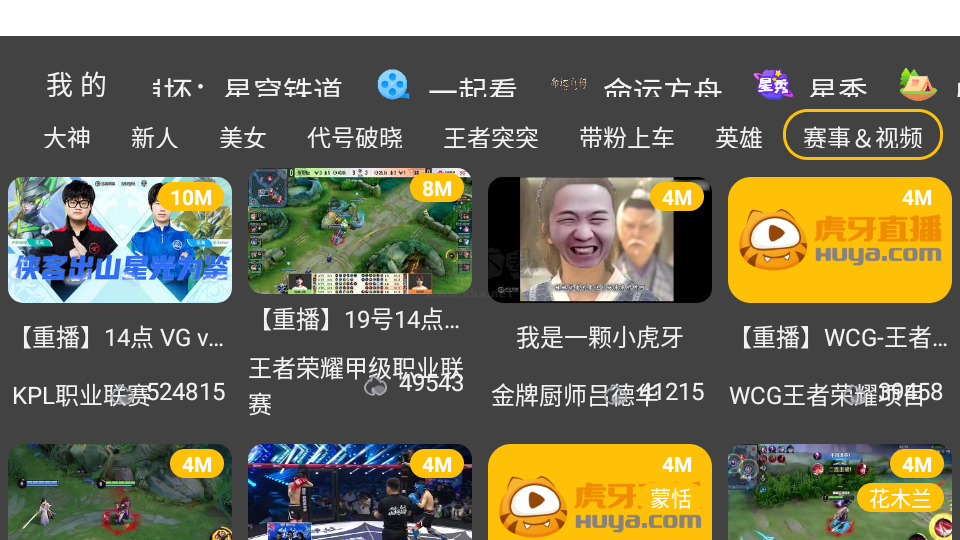Filter streams by 新人

coord(154,137)
